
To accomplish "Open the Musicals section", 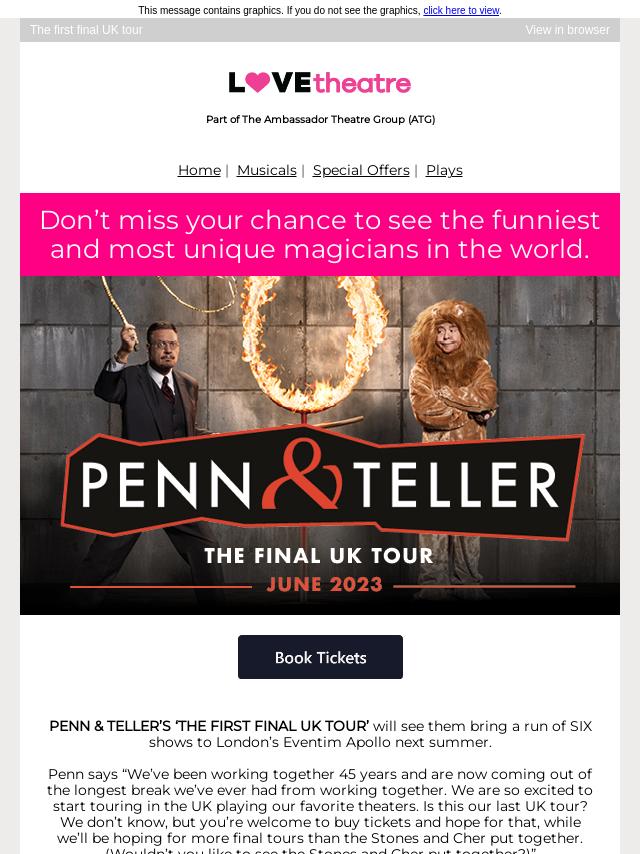I will 266,170.
